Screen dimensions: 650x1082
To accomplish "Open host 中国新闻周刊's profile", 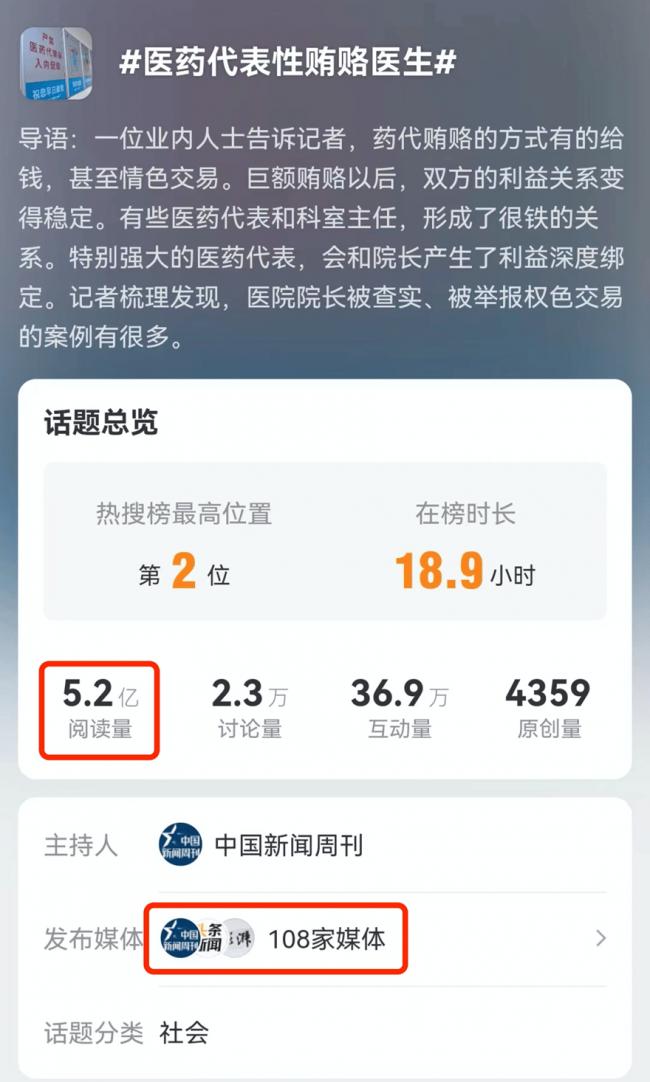I will 288,846.
